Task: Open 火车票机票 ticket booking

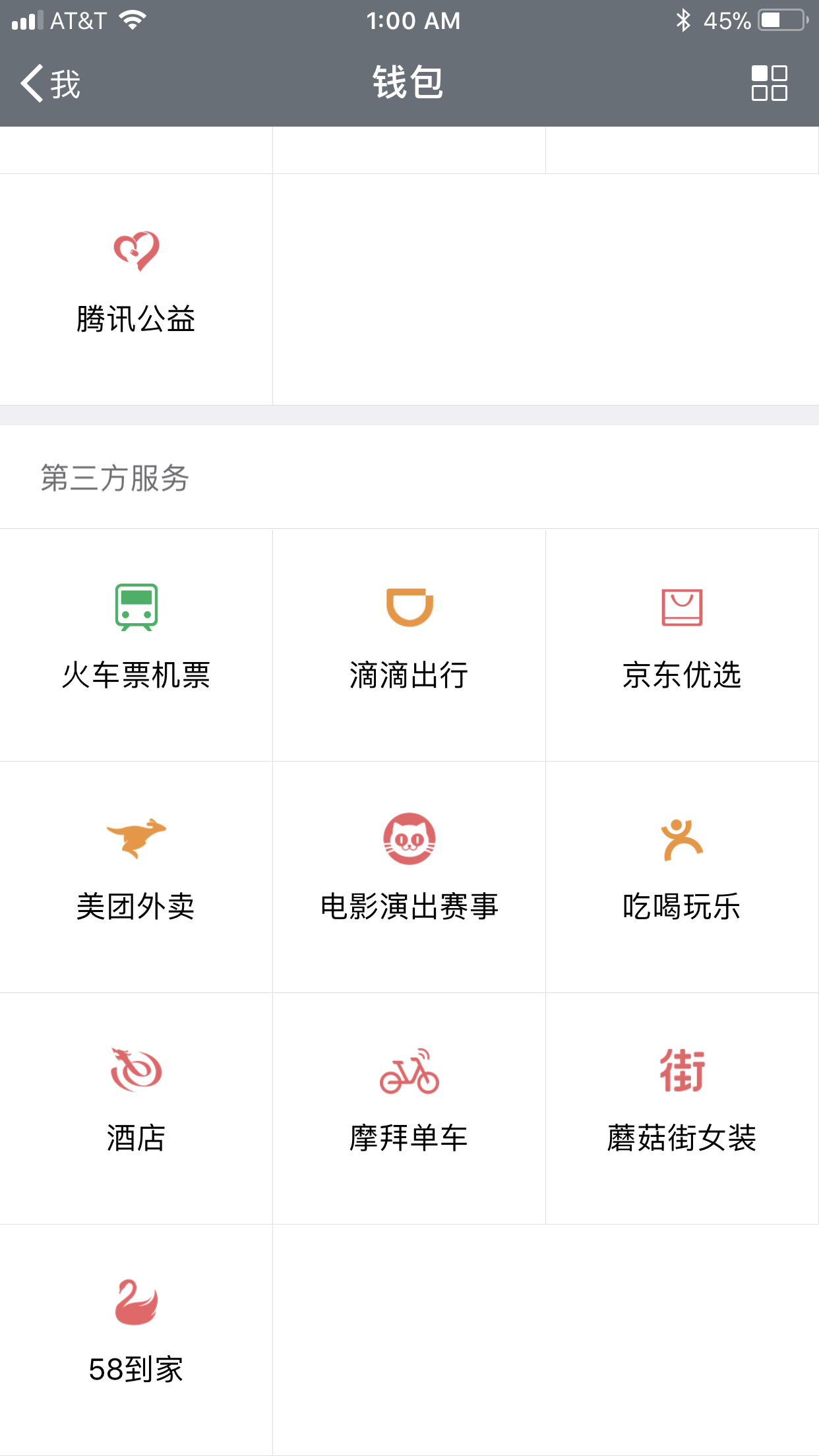Action: pyautogui.click(x=136, y=645)
